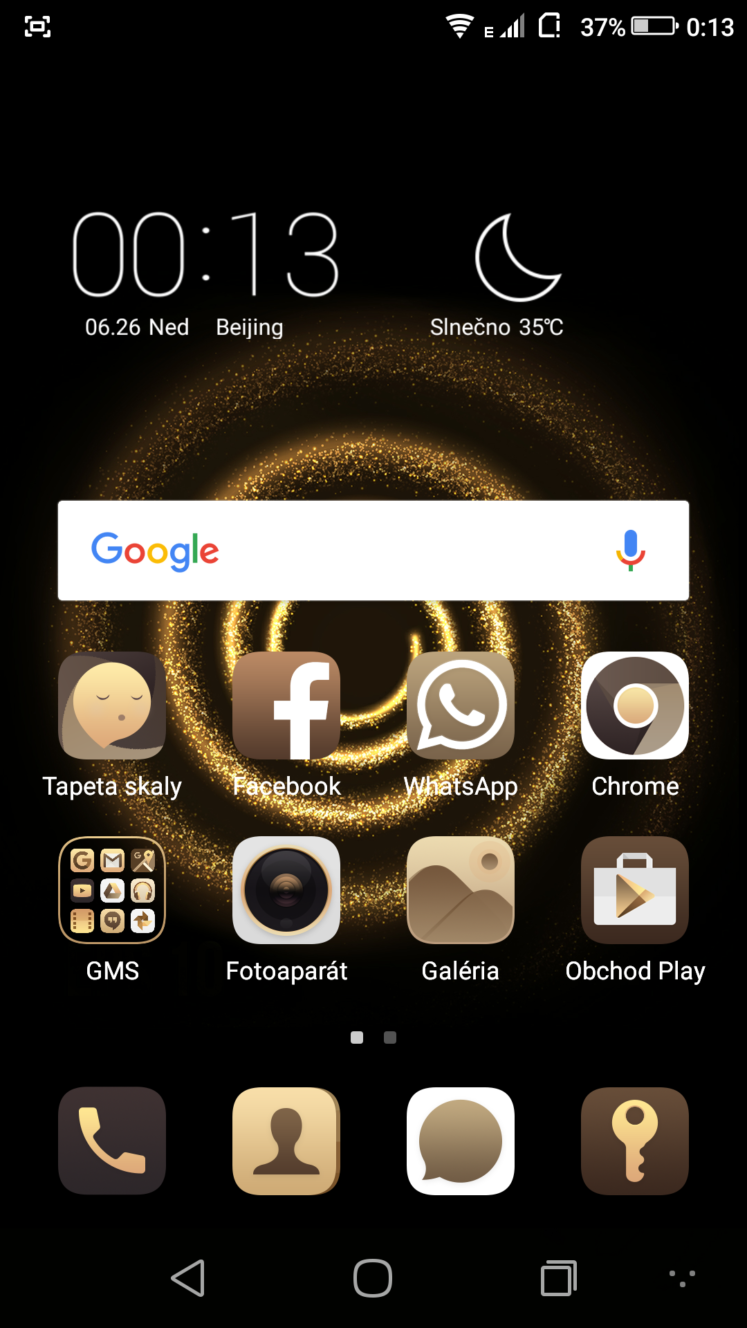Tap the system back button
Image resolution: width=747 pixels, height=1328 pixels.
point(187,1277)
